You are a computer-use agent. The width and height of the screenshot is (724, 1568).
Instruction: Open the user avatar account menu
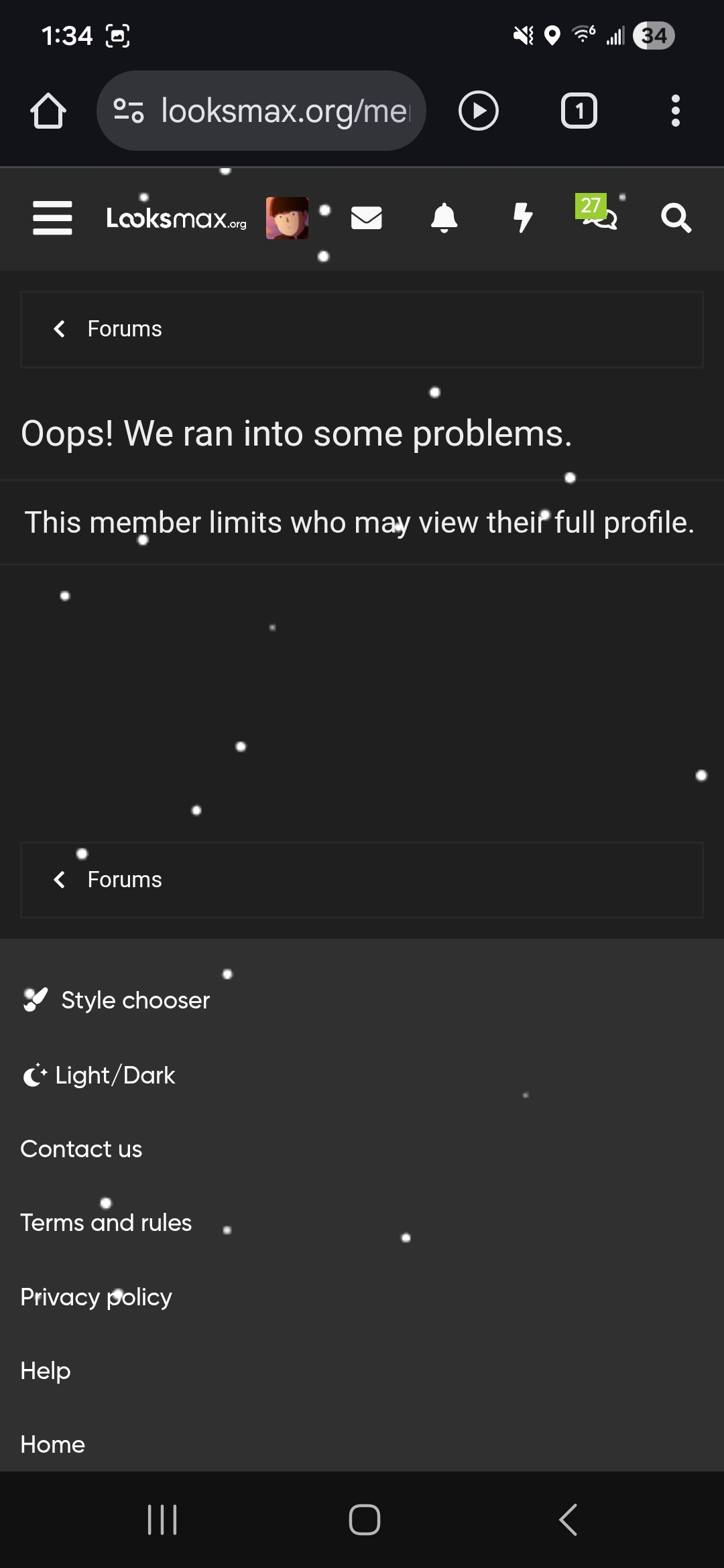[x=287, y=218]
